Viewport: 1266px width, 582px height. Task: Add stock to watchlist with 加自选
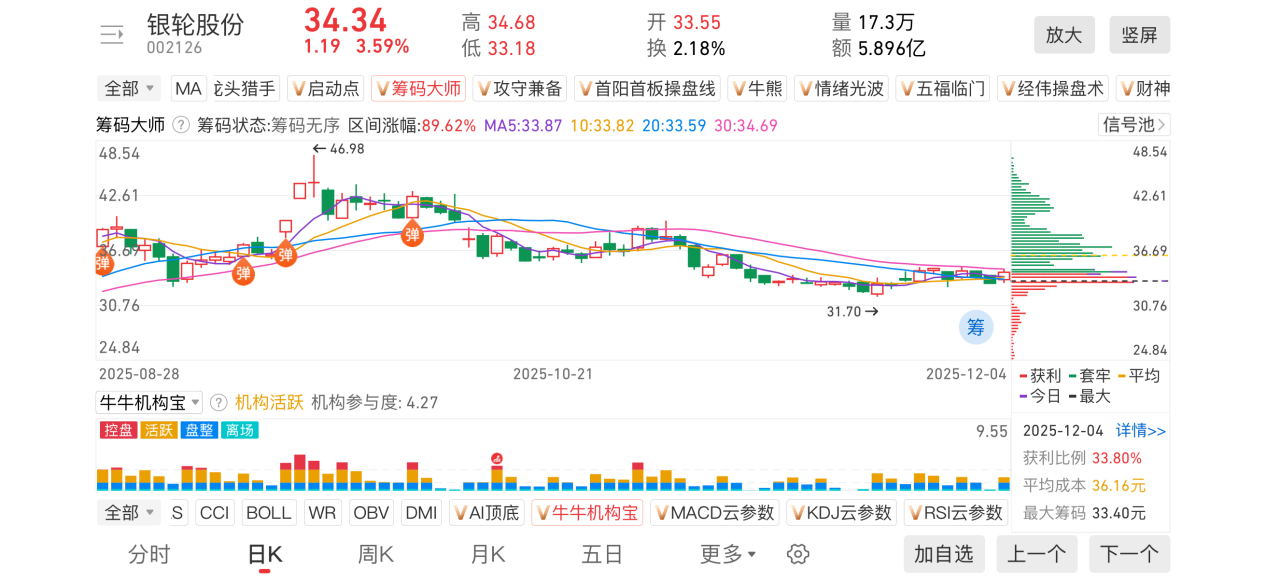(944, 554)
